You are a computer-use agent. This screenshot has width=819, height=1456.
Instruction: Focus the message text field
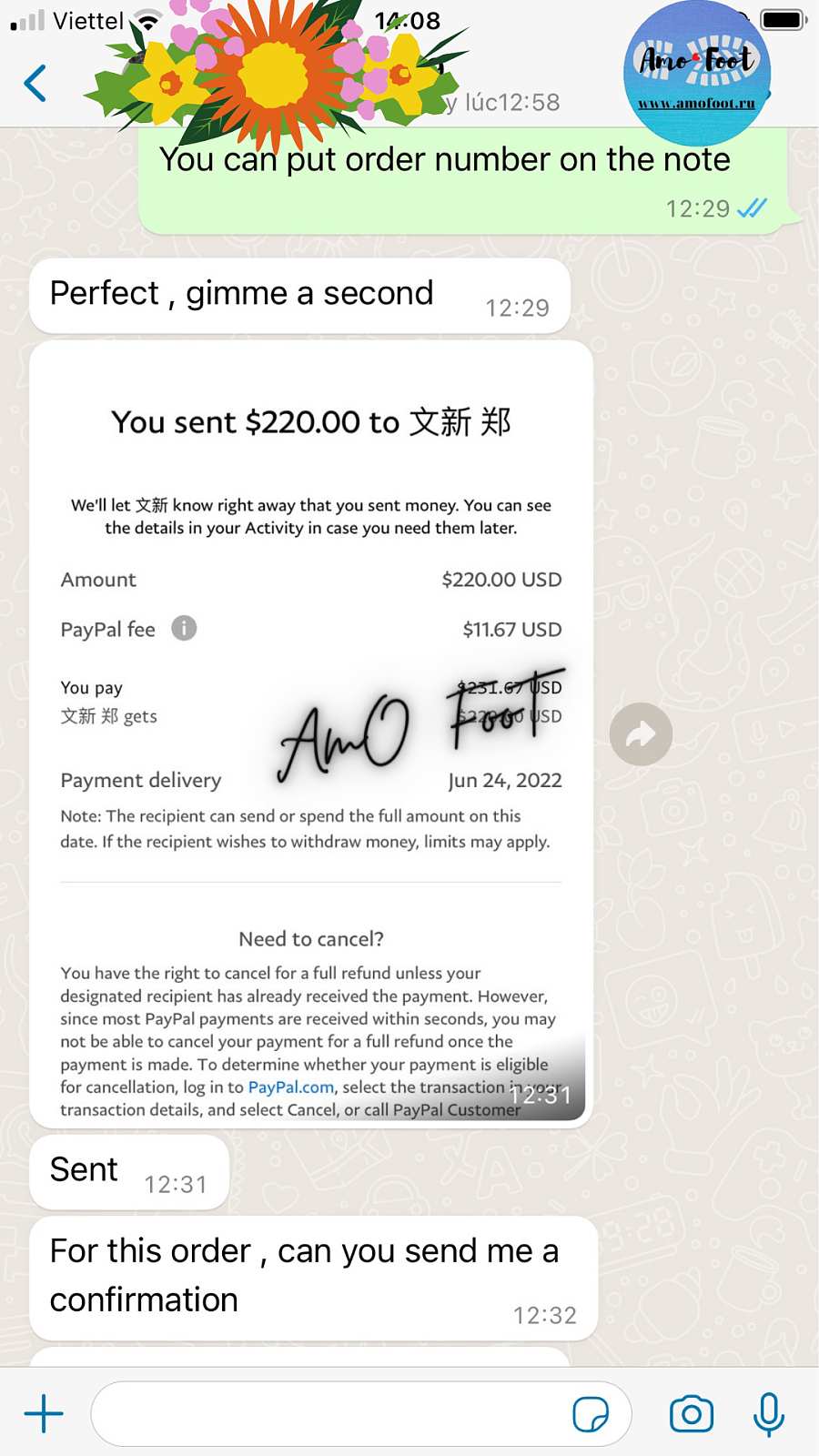328,1414
